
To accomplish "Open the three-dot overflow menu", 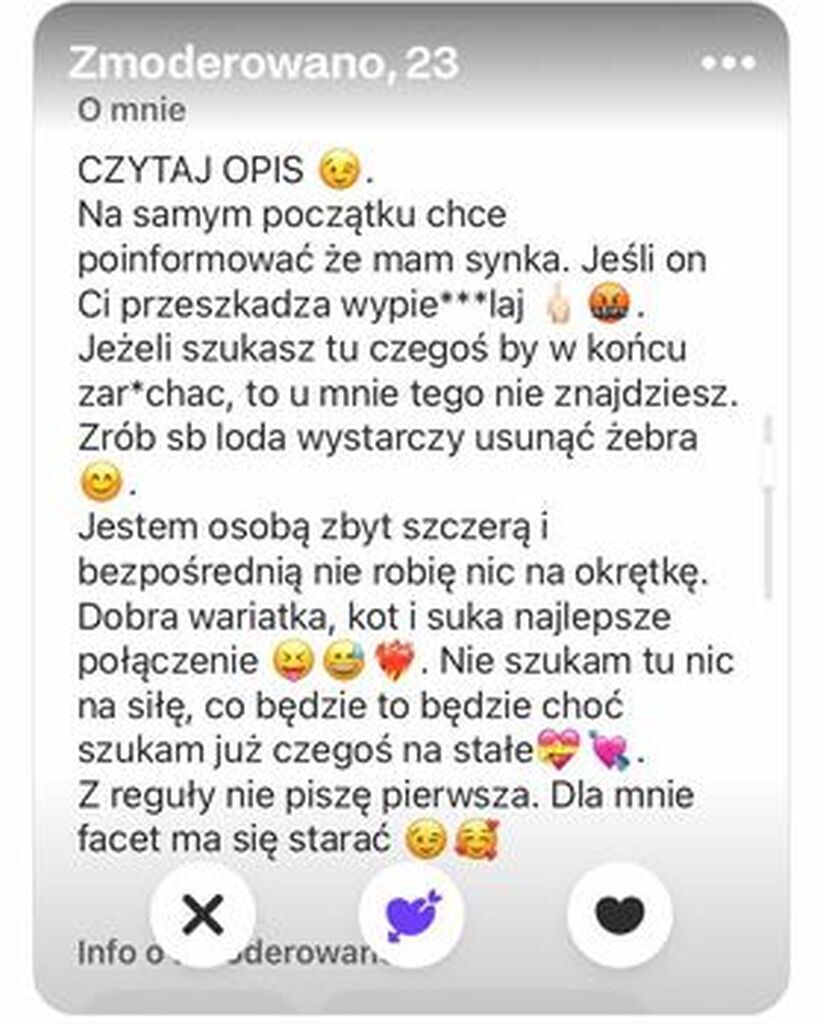I will [x=727, y=64].
